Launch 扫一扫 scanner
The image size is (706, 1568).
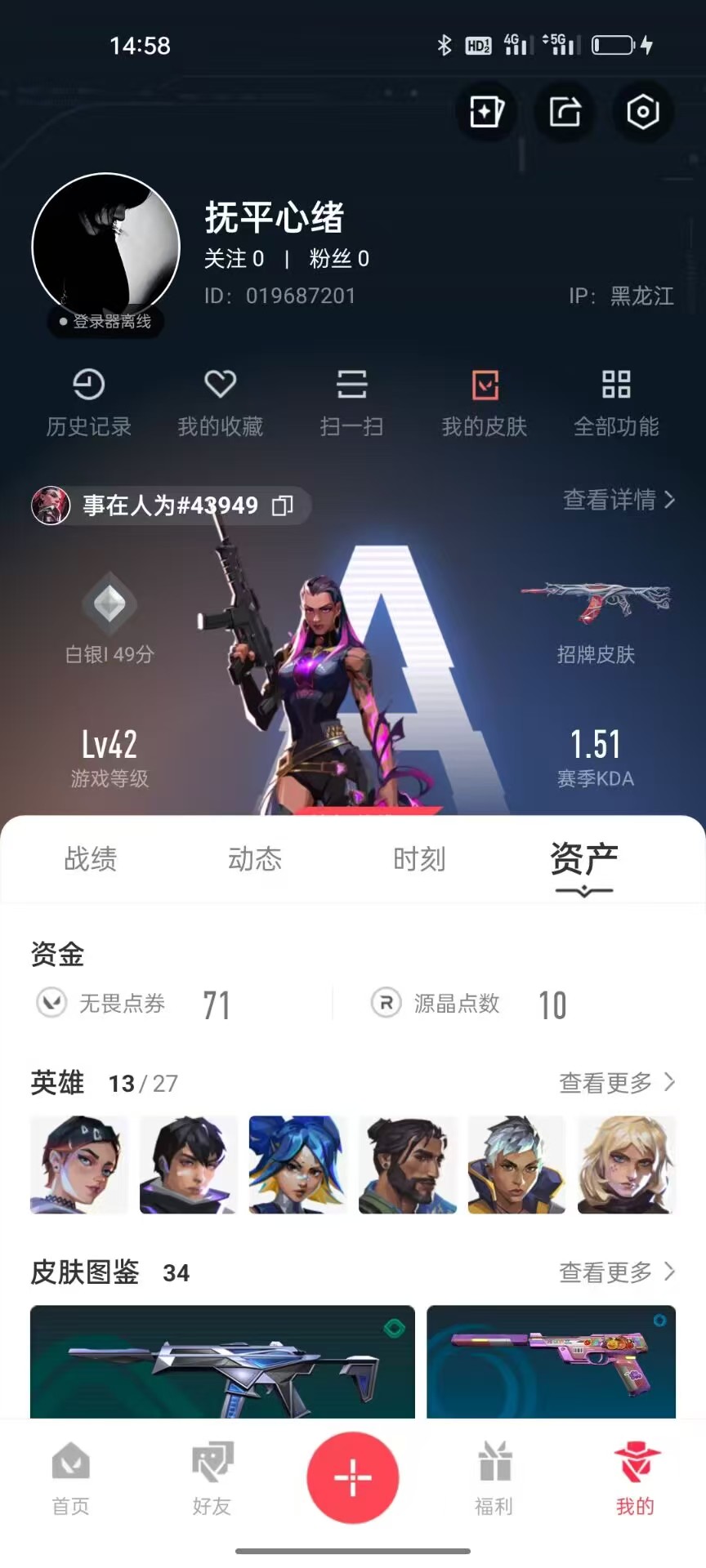(x=351, y=402)
